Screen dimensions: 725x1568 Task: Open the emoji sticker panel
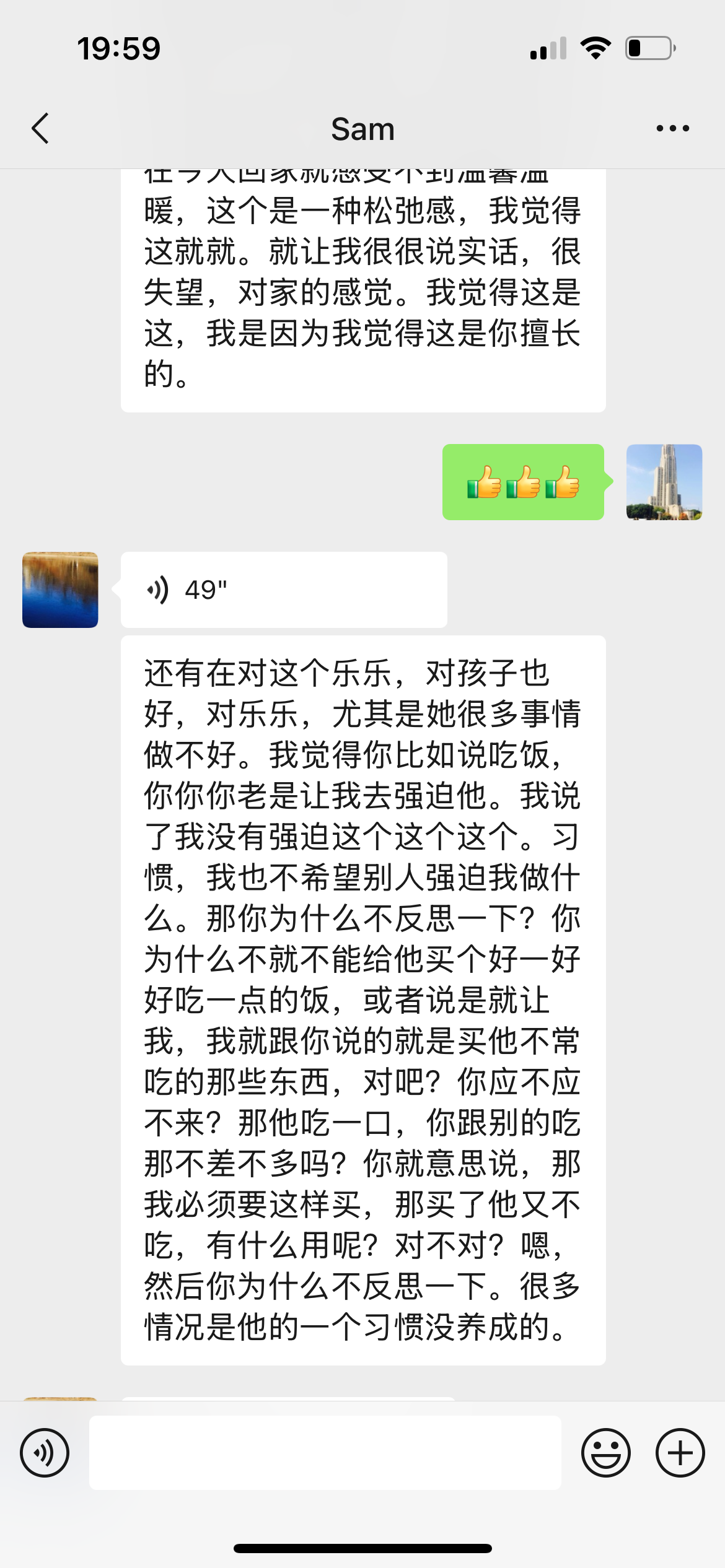tap(605, 1452)
